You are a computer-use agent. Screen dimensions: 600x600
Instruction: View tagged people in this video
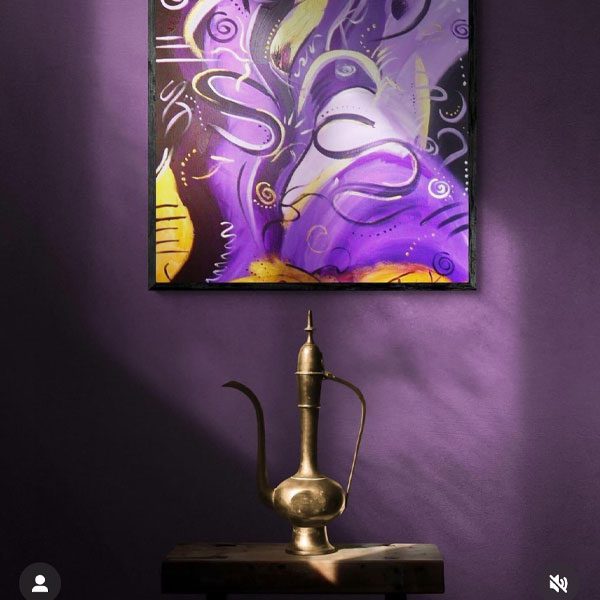pyautogui.click(x=40, y=582)
